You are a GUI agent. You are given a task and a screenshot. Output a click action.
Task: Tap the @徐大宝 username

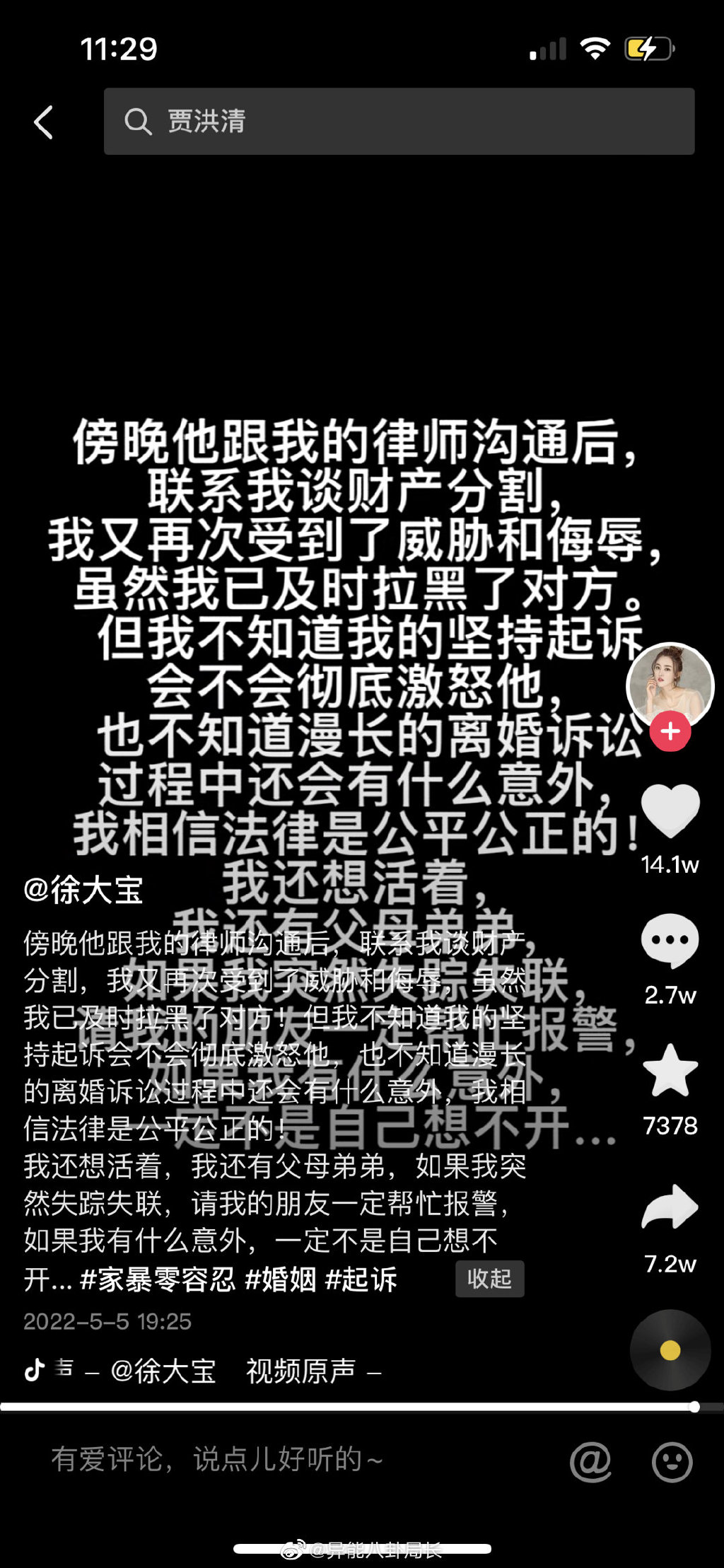click(x=83, y=890)
